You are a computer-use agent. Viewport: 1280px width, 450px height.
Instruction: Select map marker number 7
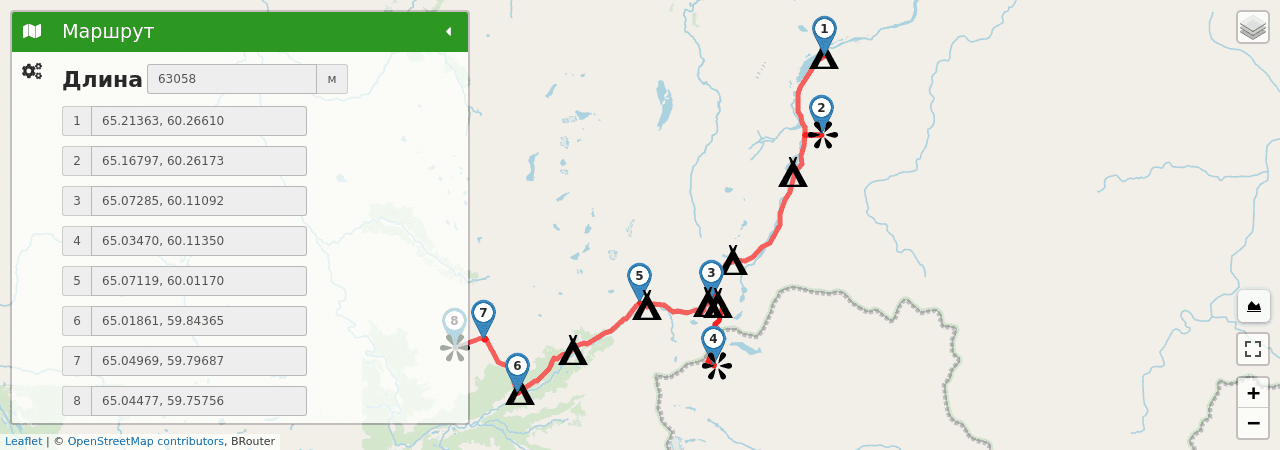pos(483,314)
